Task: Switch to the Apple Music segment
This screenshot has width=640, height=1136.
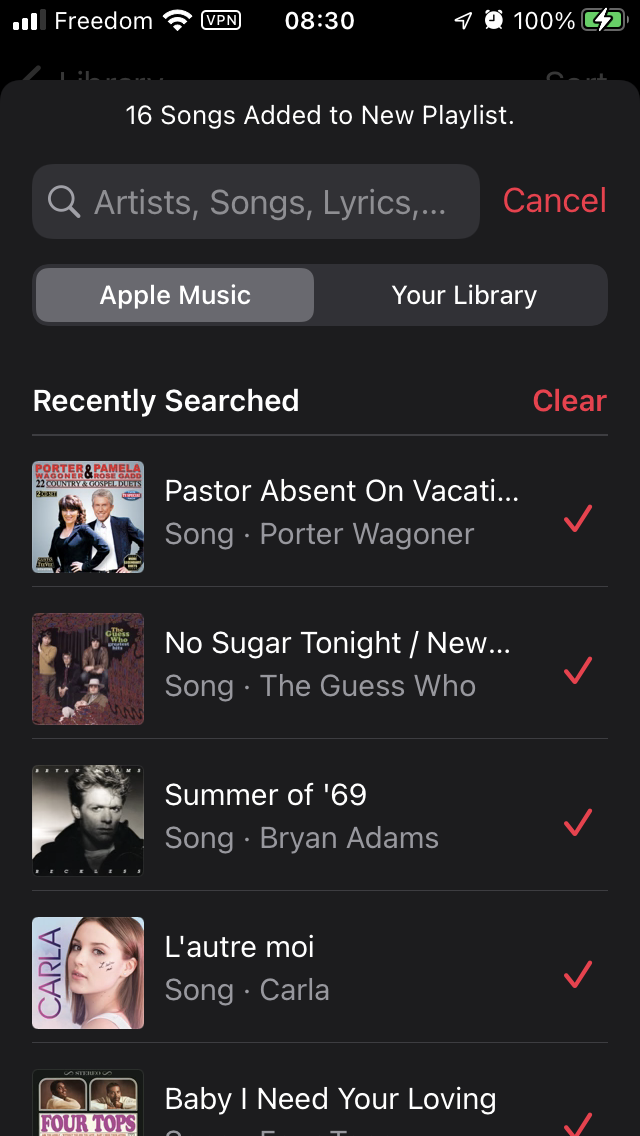Action: coord(175,295)
